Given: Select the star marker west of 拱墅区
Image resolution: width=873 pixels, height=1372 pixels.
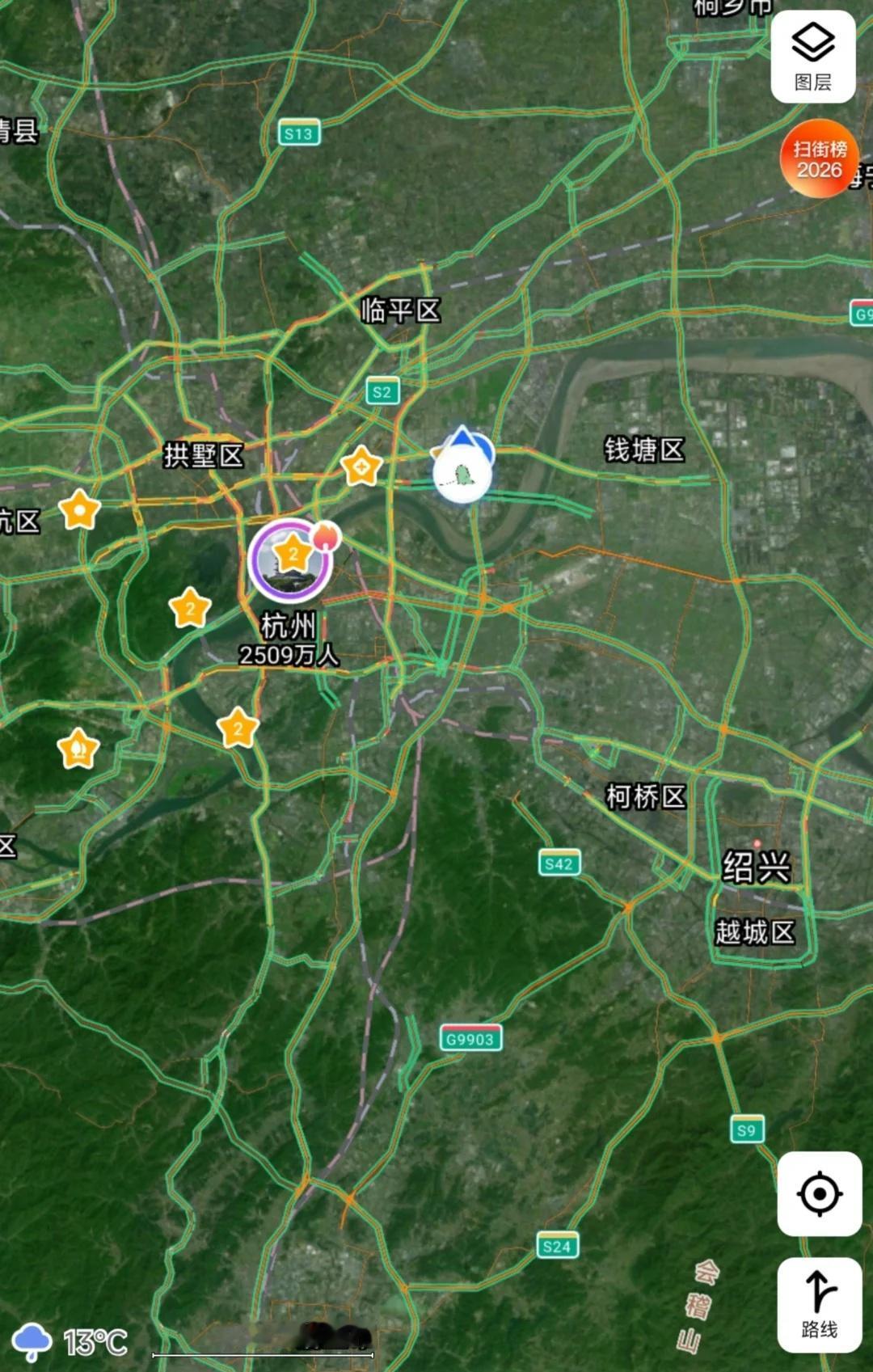Looking at the screenshot, I should click(x=79, y=510).
